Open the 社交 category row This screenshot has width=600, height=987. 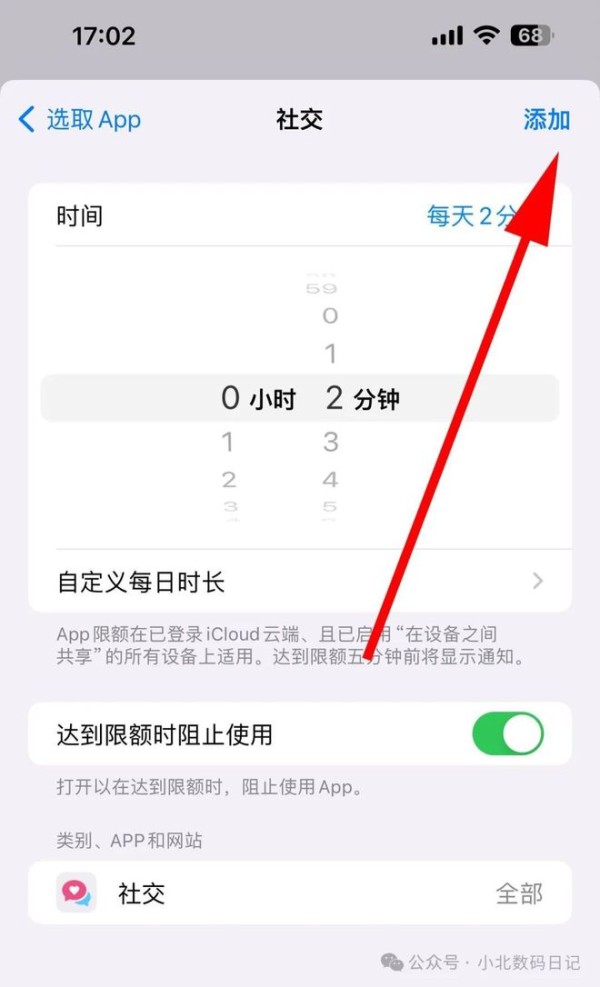(x=300, y=893)
